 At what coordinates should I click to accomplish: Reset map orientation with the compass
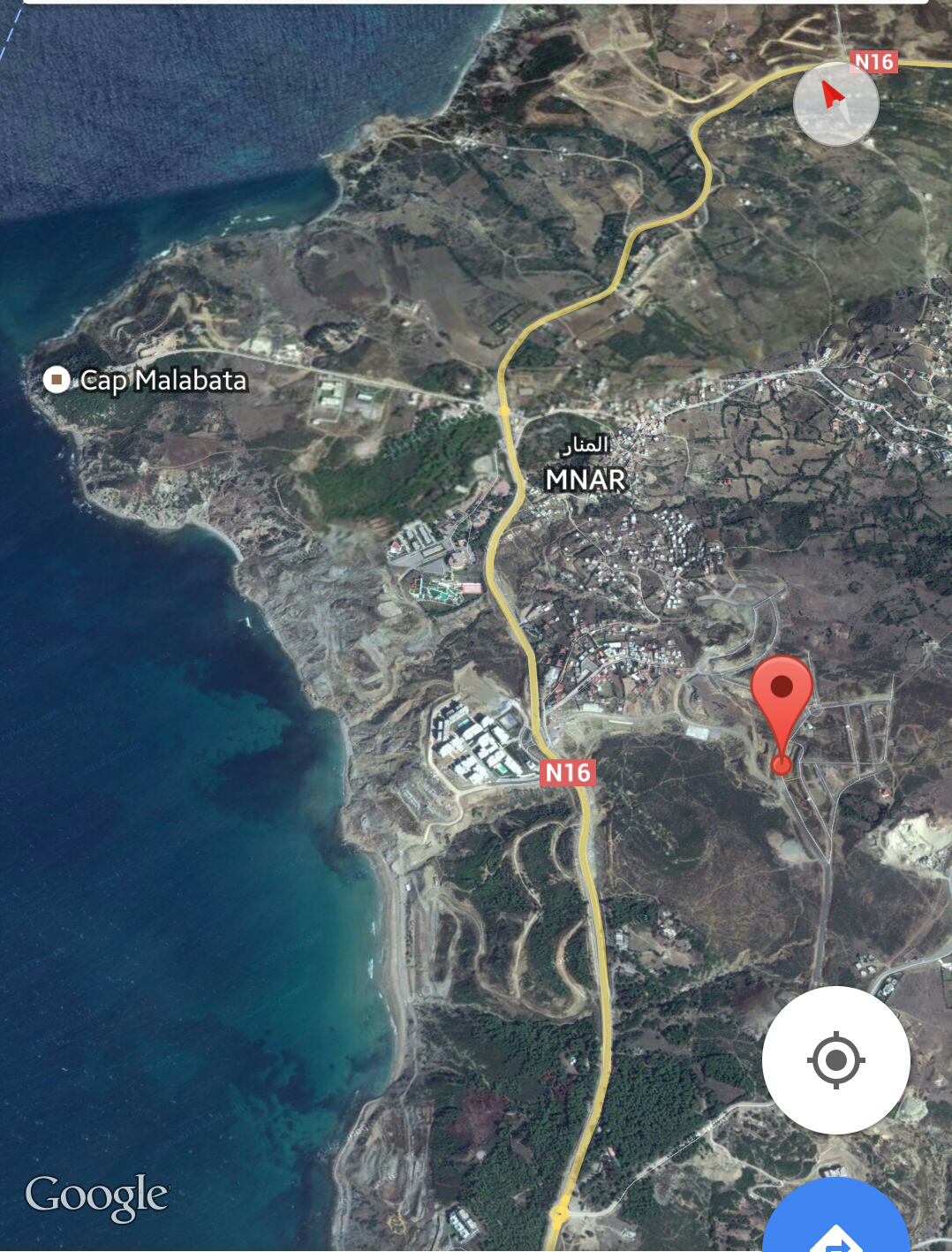coord(835,103)
